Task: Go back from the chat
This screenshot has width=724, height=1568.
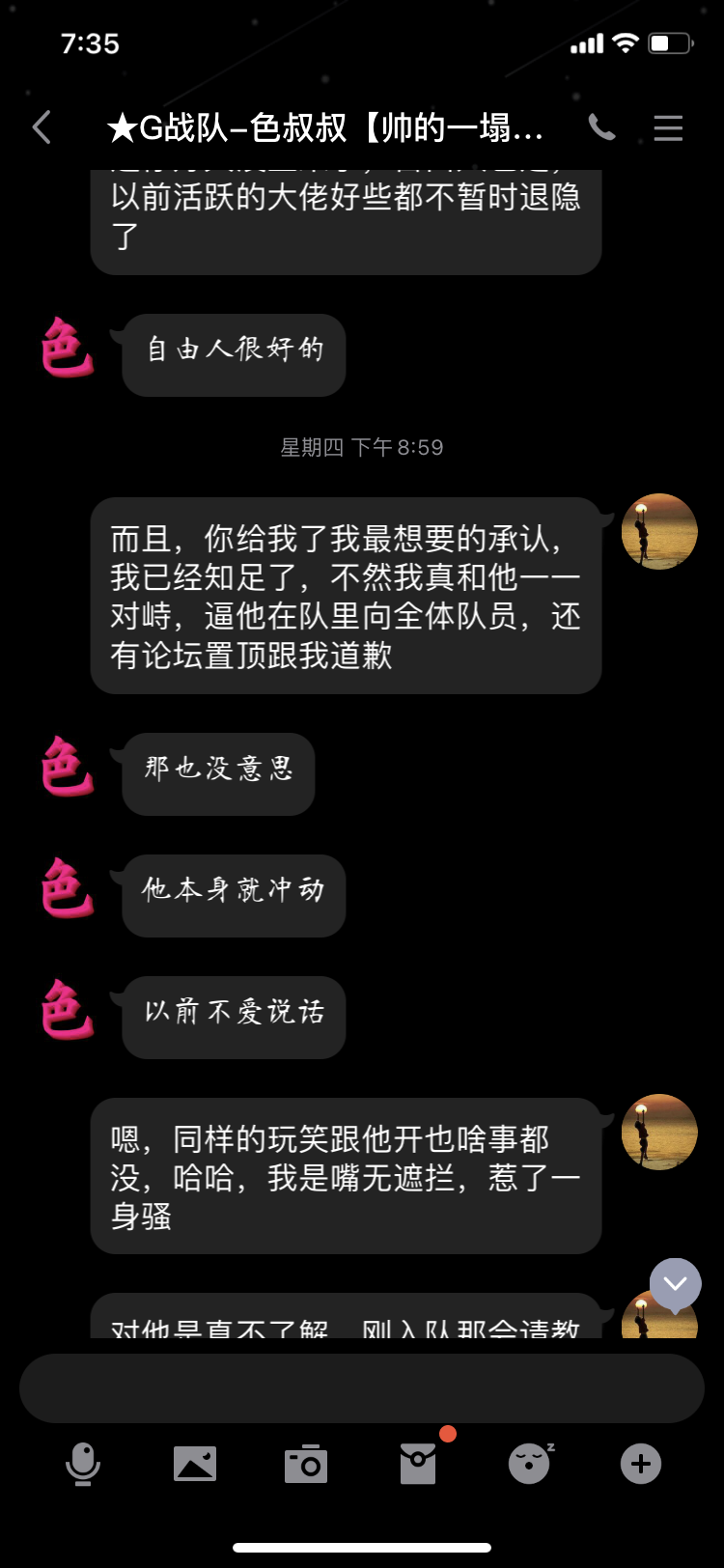Action: coord(42,127)
